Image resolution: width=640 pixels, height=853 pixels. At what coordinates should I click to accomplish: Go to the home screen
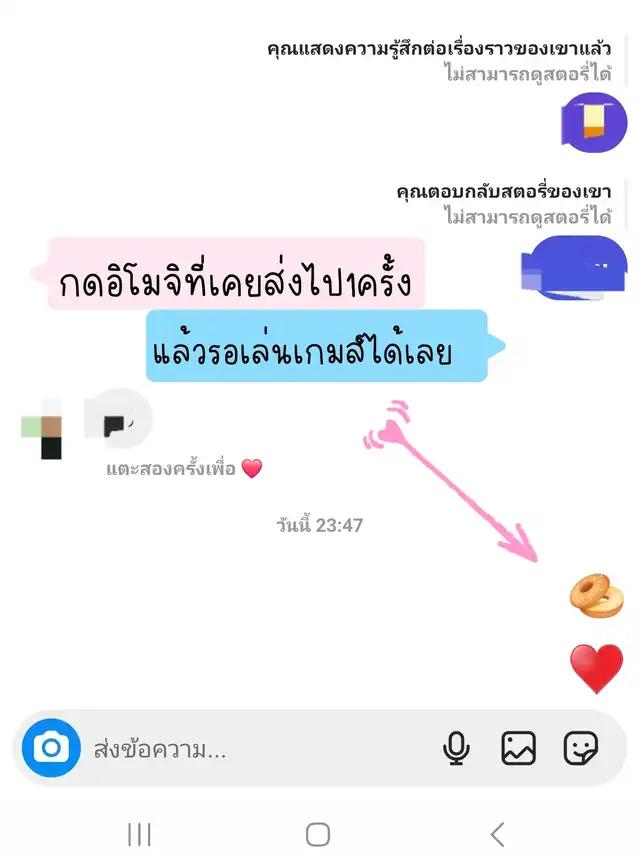[318, 833]
